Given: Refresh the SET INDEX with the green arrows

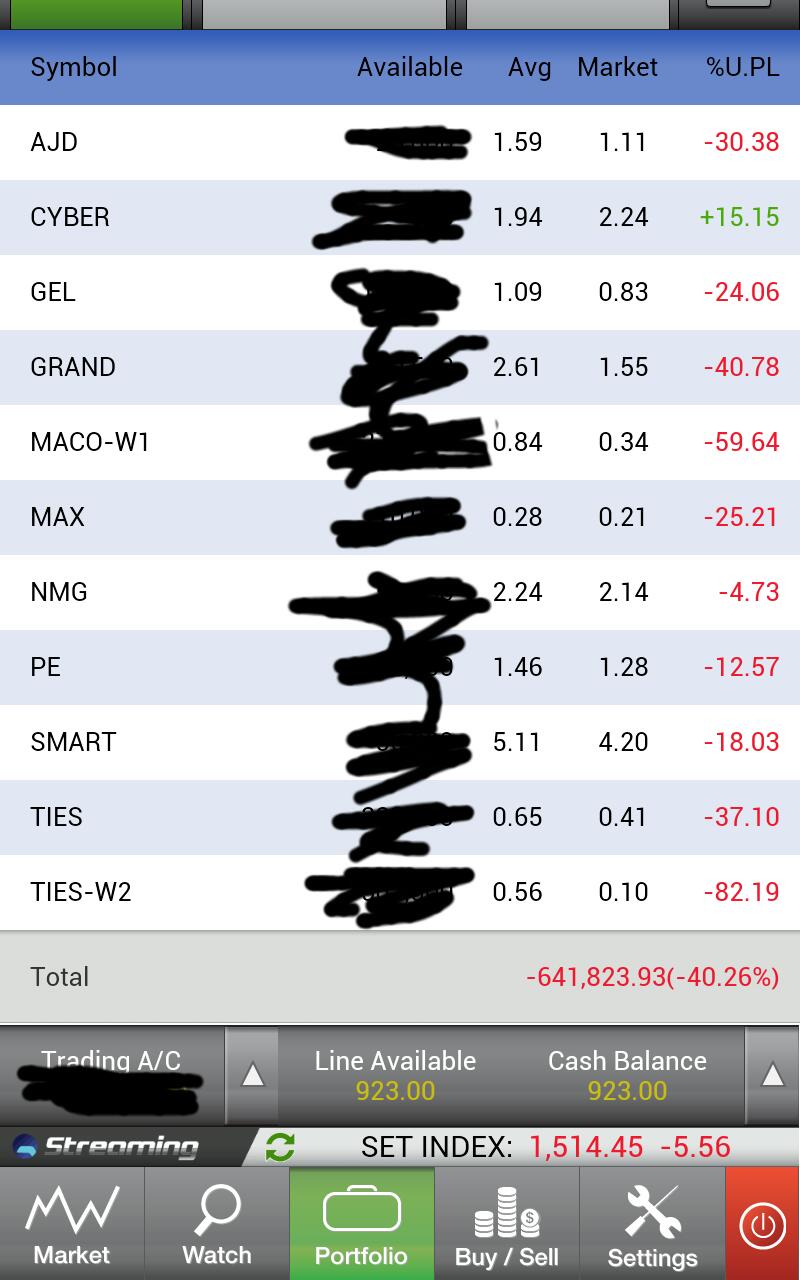Looking at the screenshot, I should click(280, 1146).
